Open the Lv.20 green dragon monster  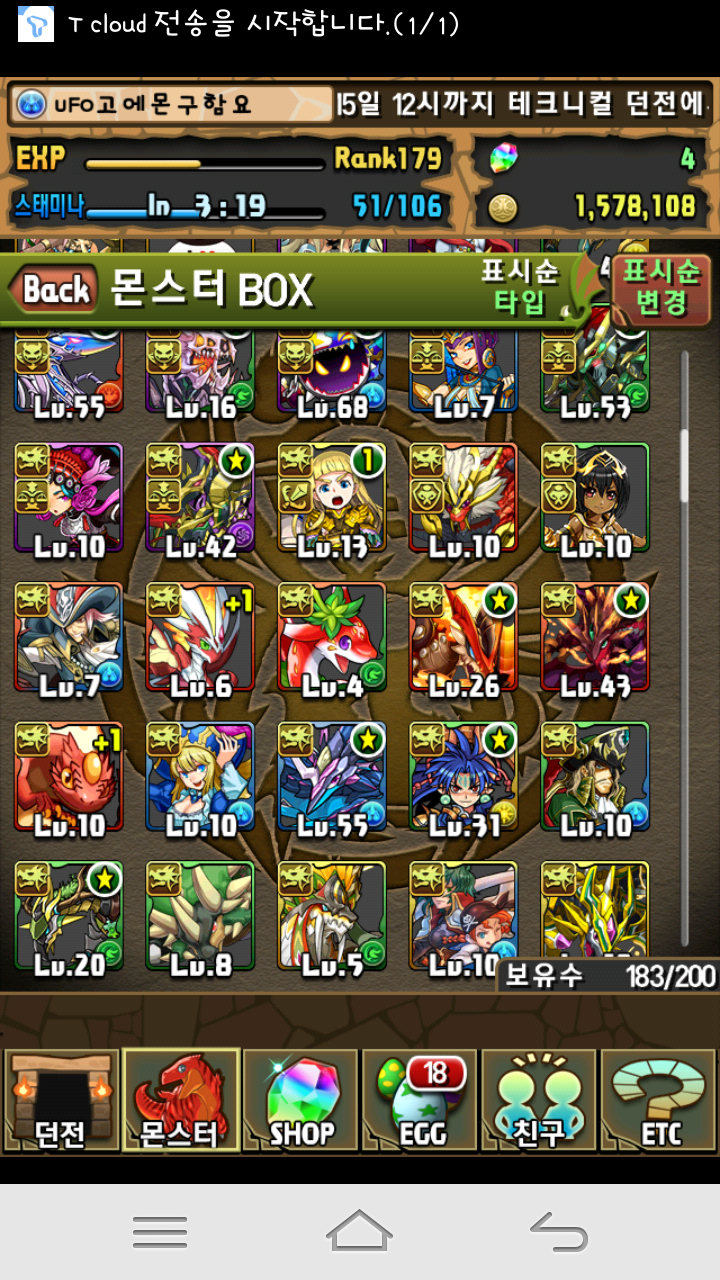[x=68, y=916]
